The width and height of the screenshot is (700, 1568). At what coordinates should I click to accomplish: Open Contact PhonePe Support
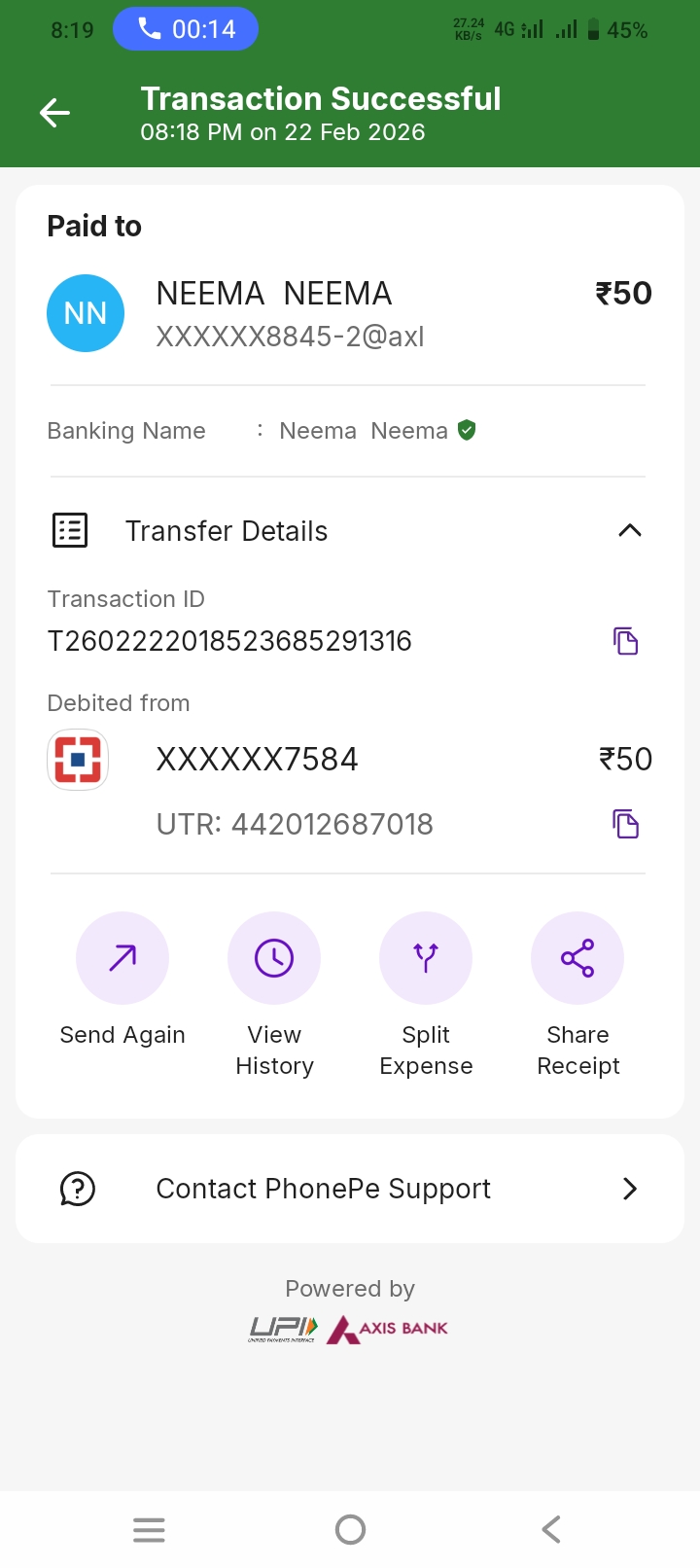pyautogui.click(x=350, y=1189)
